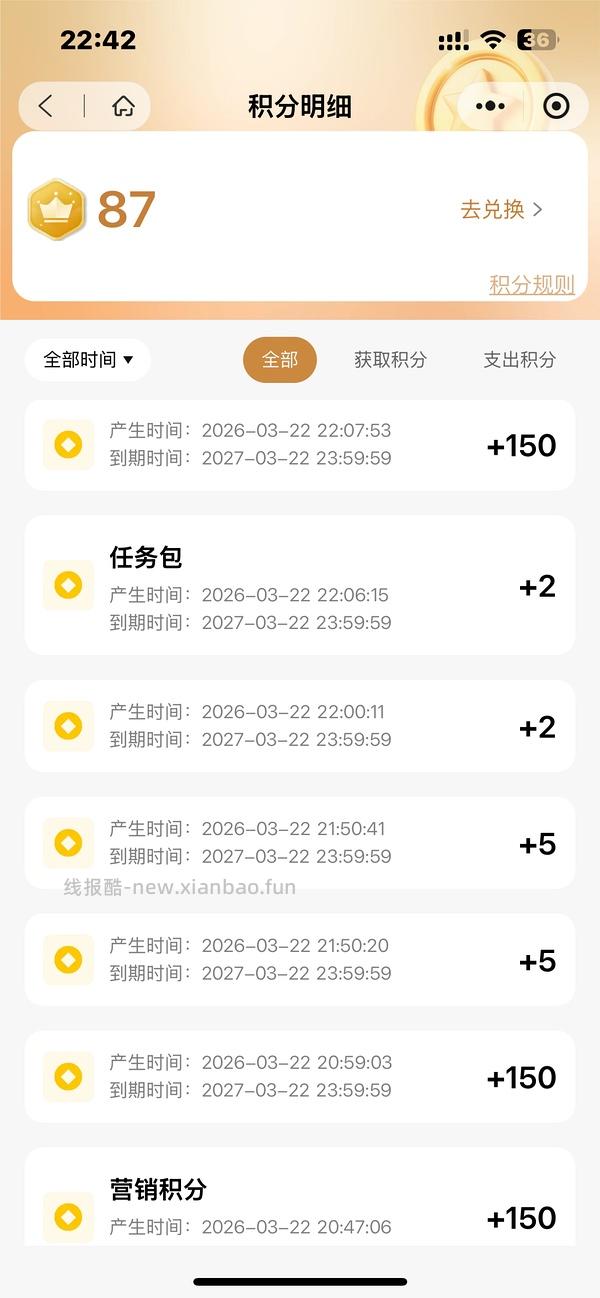Open the three-dot more menu
The height and width of the screenshot is (1298, 600).
coord(490,106)
